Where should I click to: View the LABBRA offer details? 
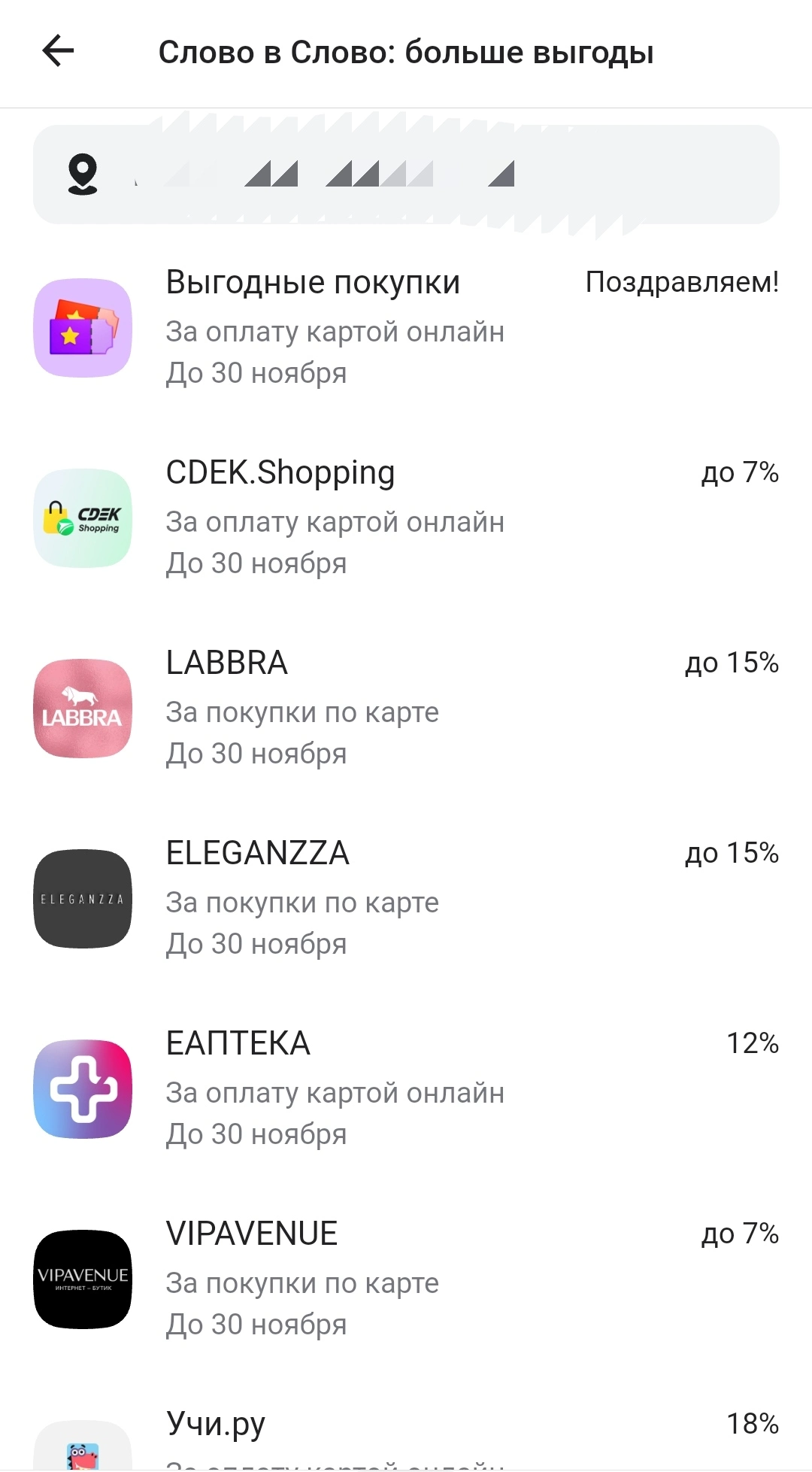click(x=406, y=709)
